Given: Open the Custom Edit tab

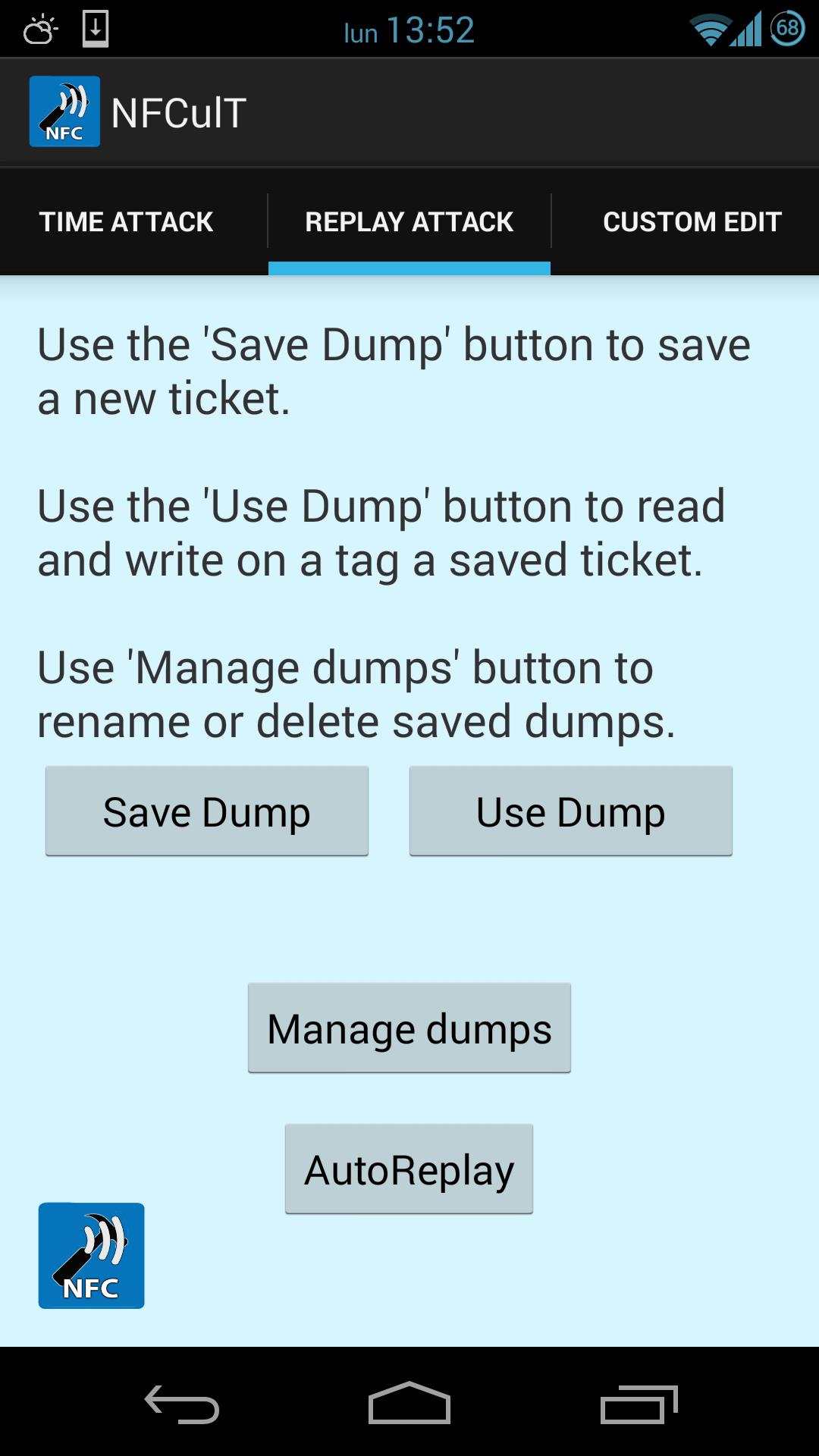Looking at the screenshot, I should click(x=692, y=221).
